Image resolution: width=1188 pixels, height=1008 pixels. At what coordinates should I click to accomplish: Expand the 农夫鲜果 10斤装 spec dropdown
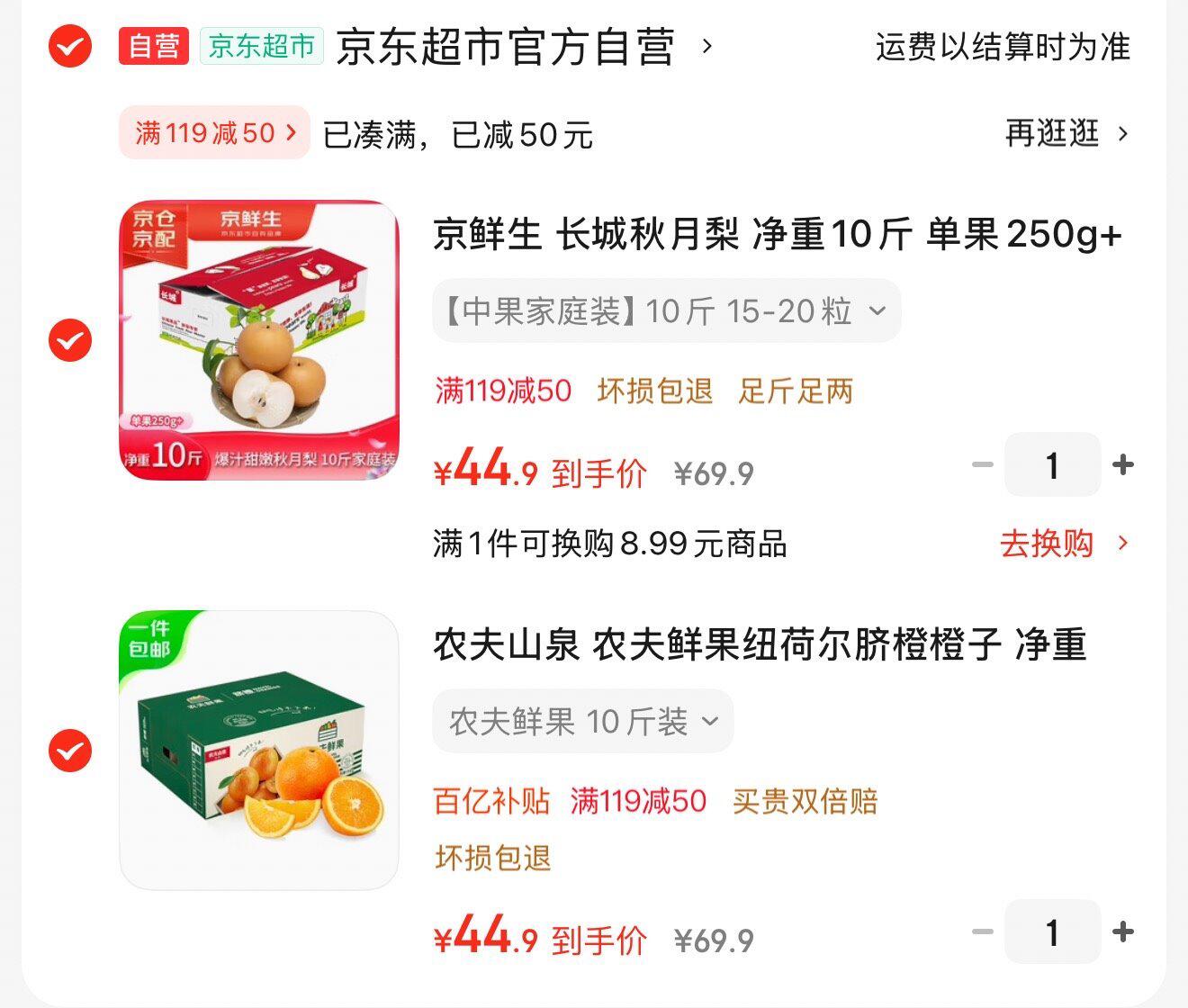[x=583, y=721]
